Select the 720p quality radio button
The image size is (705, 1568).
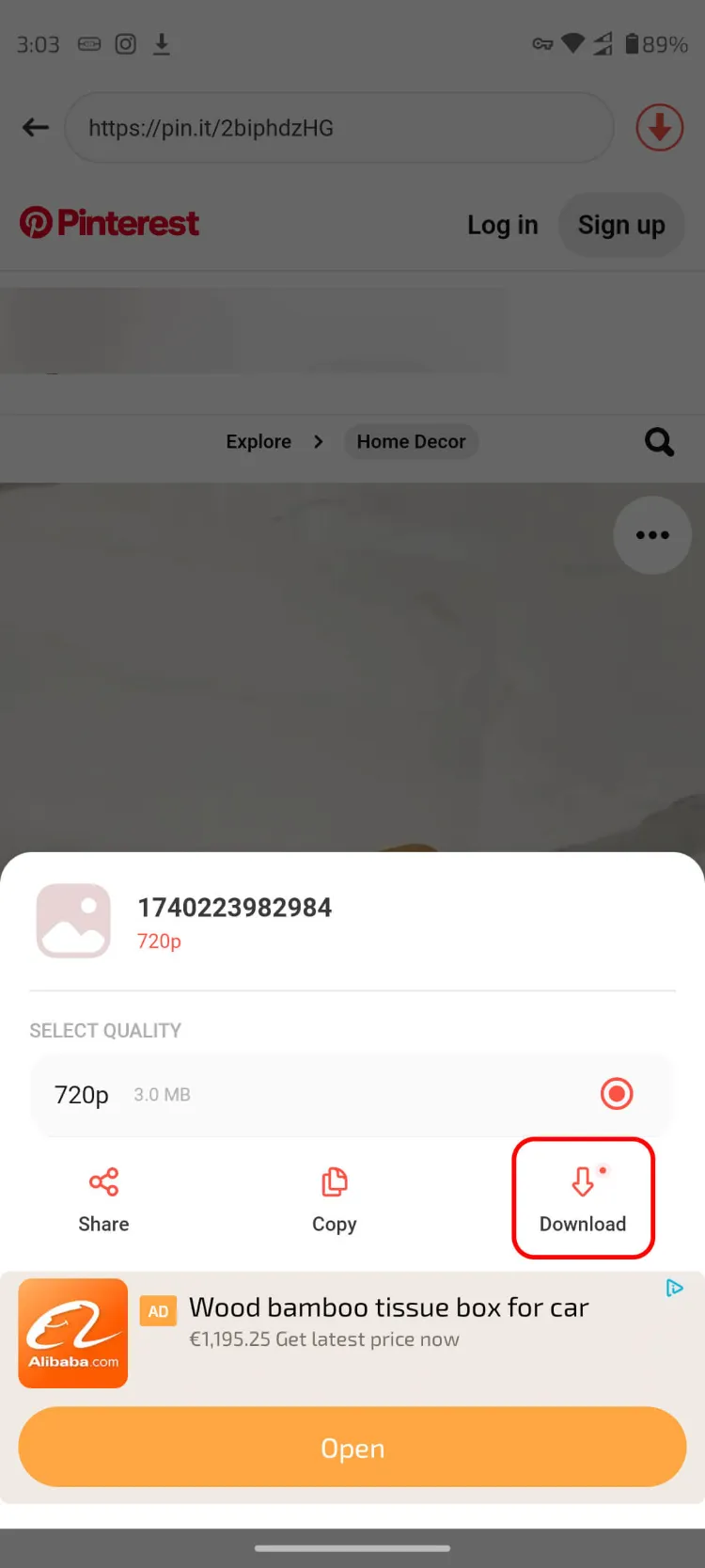coord(617,1094)
